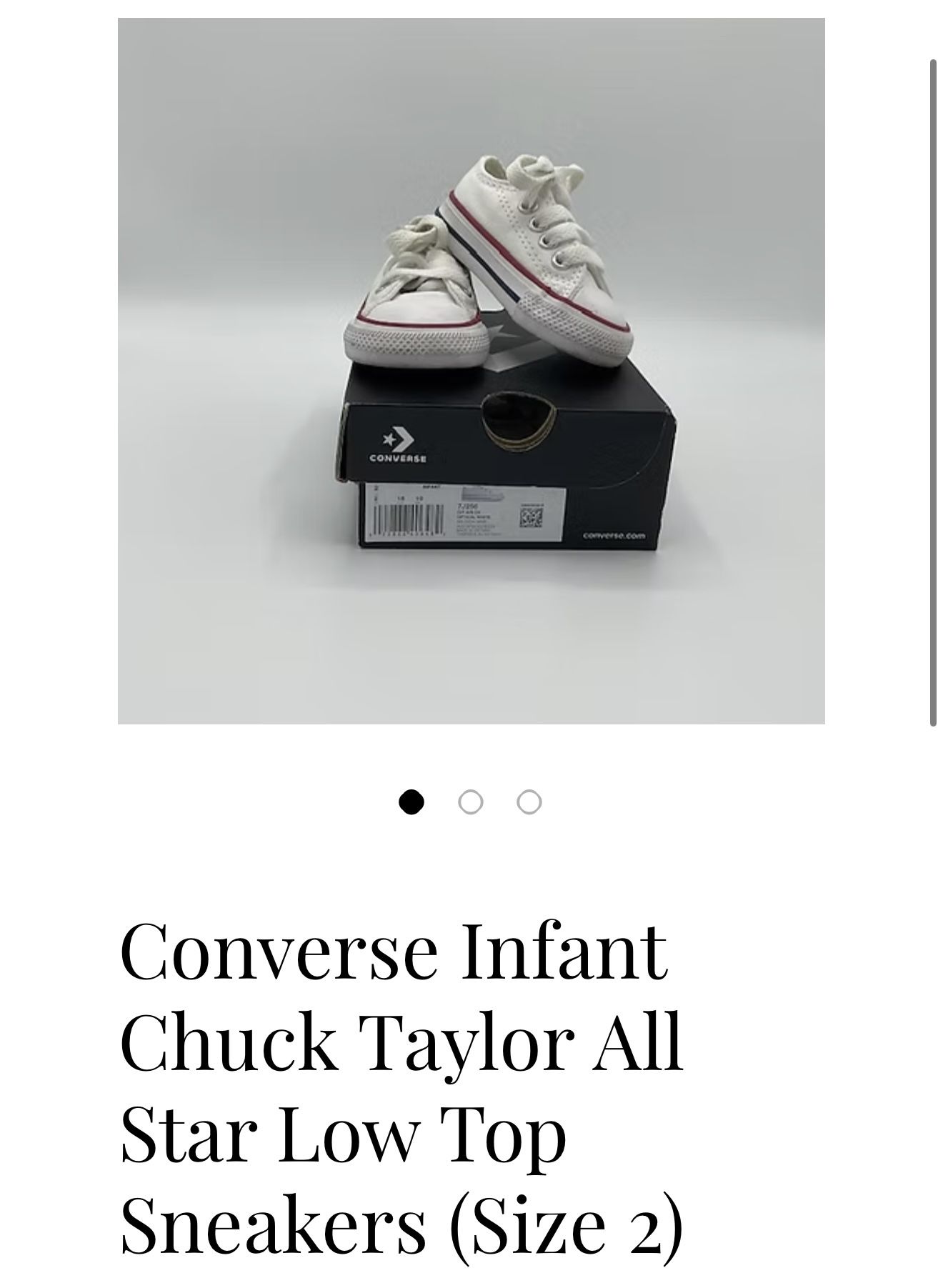Viewport: 943px width, 1288px height.
Task: Select the first filled carousel dot
Action: tap(411, 802)
